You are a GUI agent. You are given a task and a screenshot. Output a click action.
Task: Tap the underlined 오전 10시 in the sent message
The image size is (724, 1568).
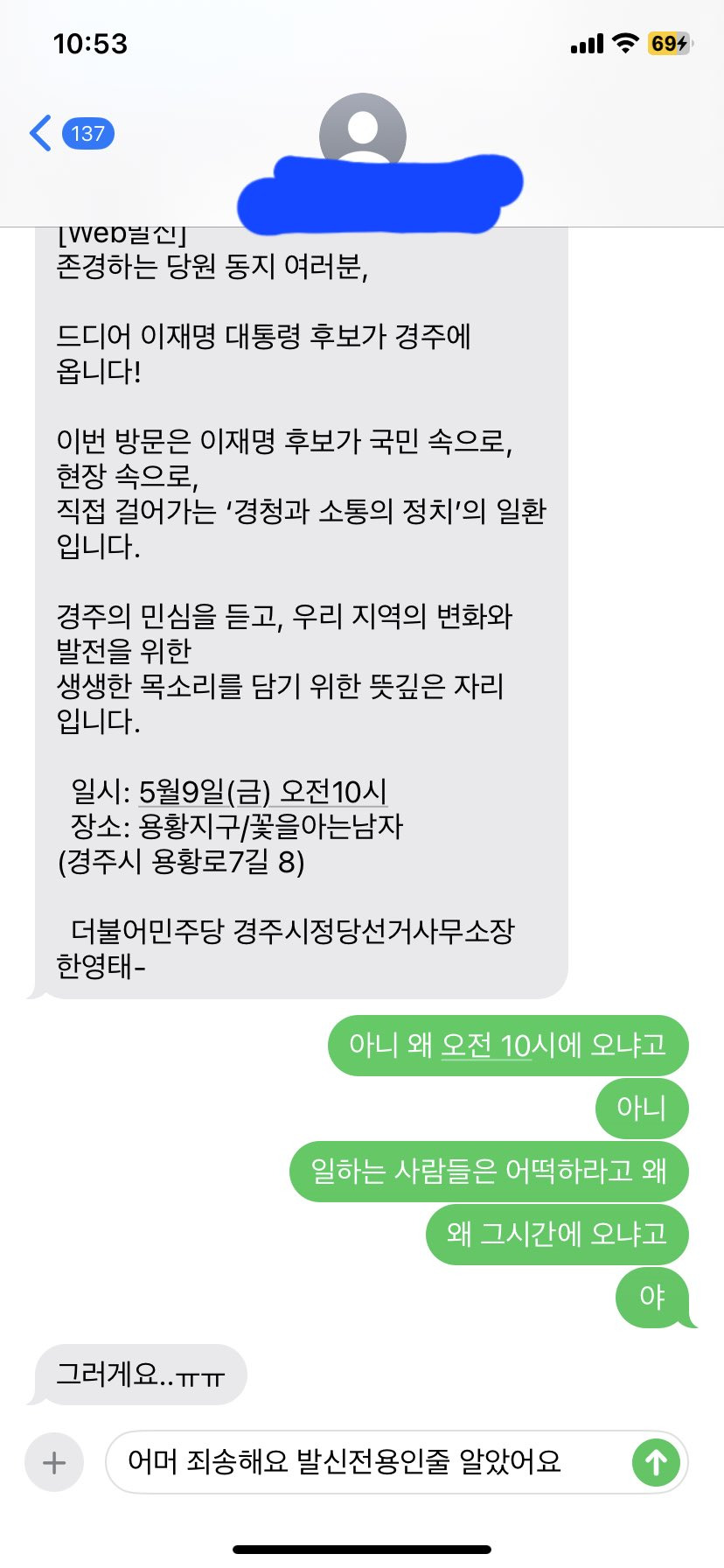click(x=486, y=1045)
